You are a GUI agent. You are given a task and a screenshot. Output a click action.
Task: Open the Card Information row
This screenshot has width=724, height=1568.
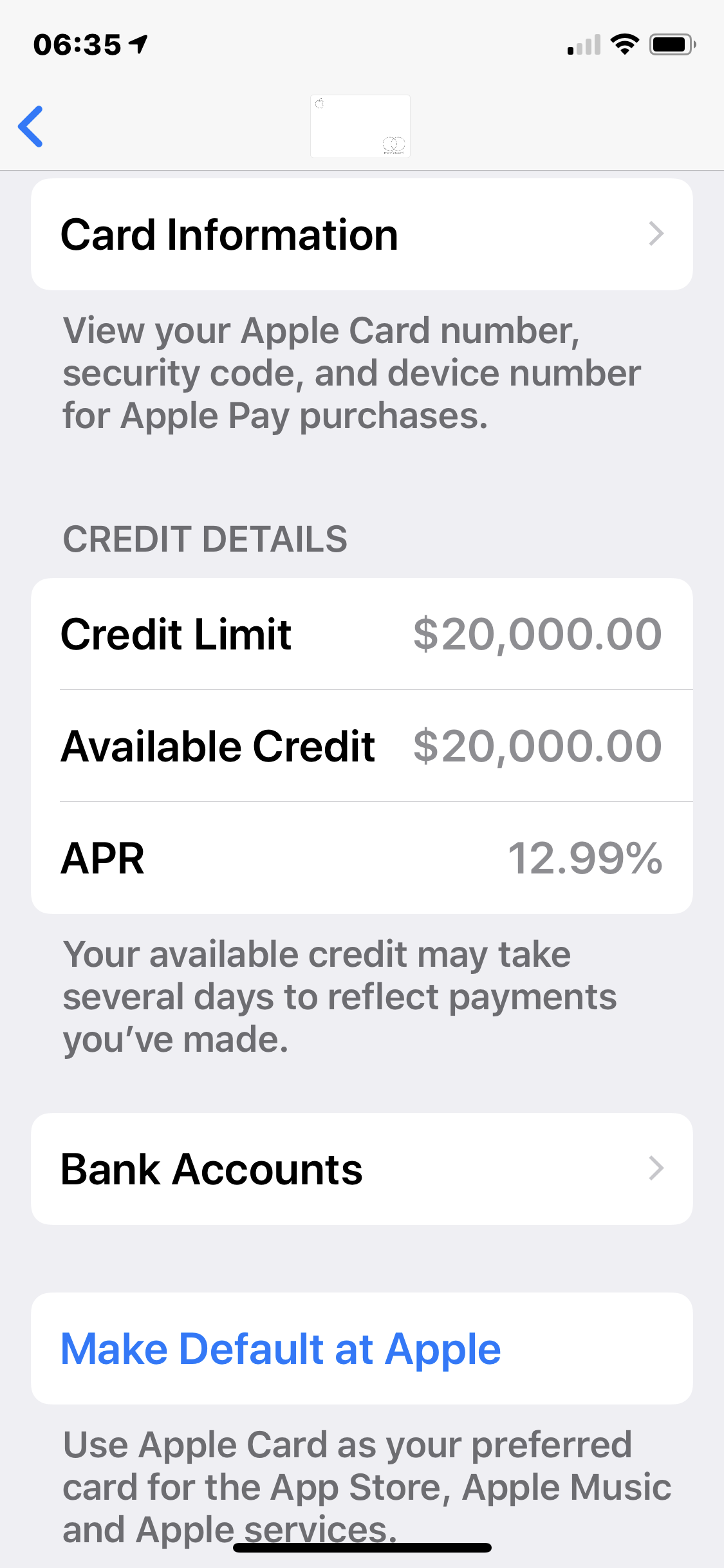pos(362,234)
